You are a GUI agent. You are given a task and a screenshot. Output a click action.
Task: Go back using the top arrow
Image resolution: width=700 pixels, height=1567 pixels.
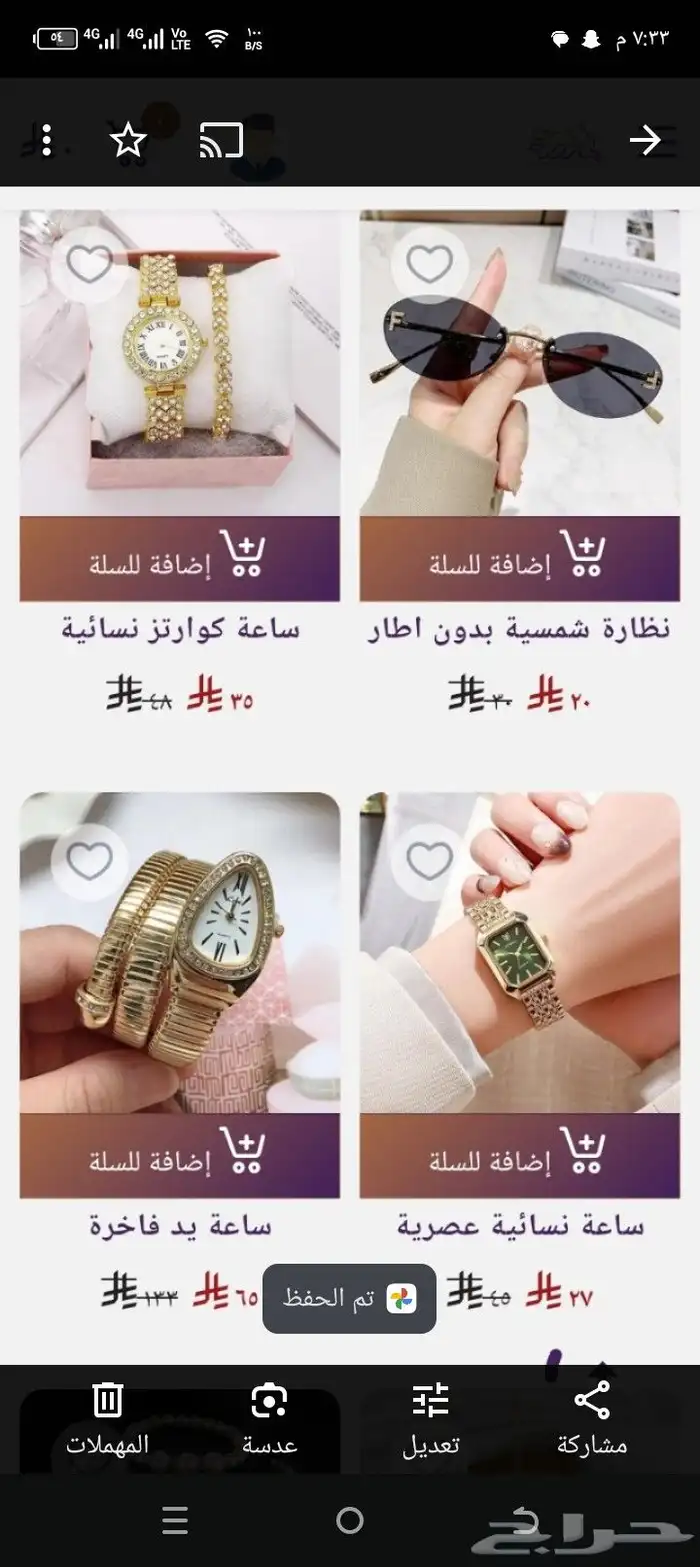[x=646, y=140]
